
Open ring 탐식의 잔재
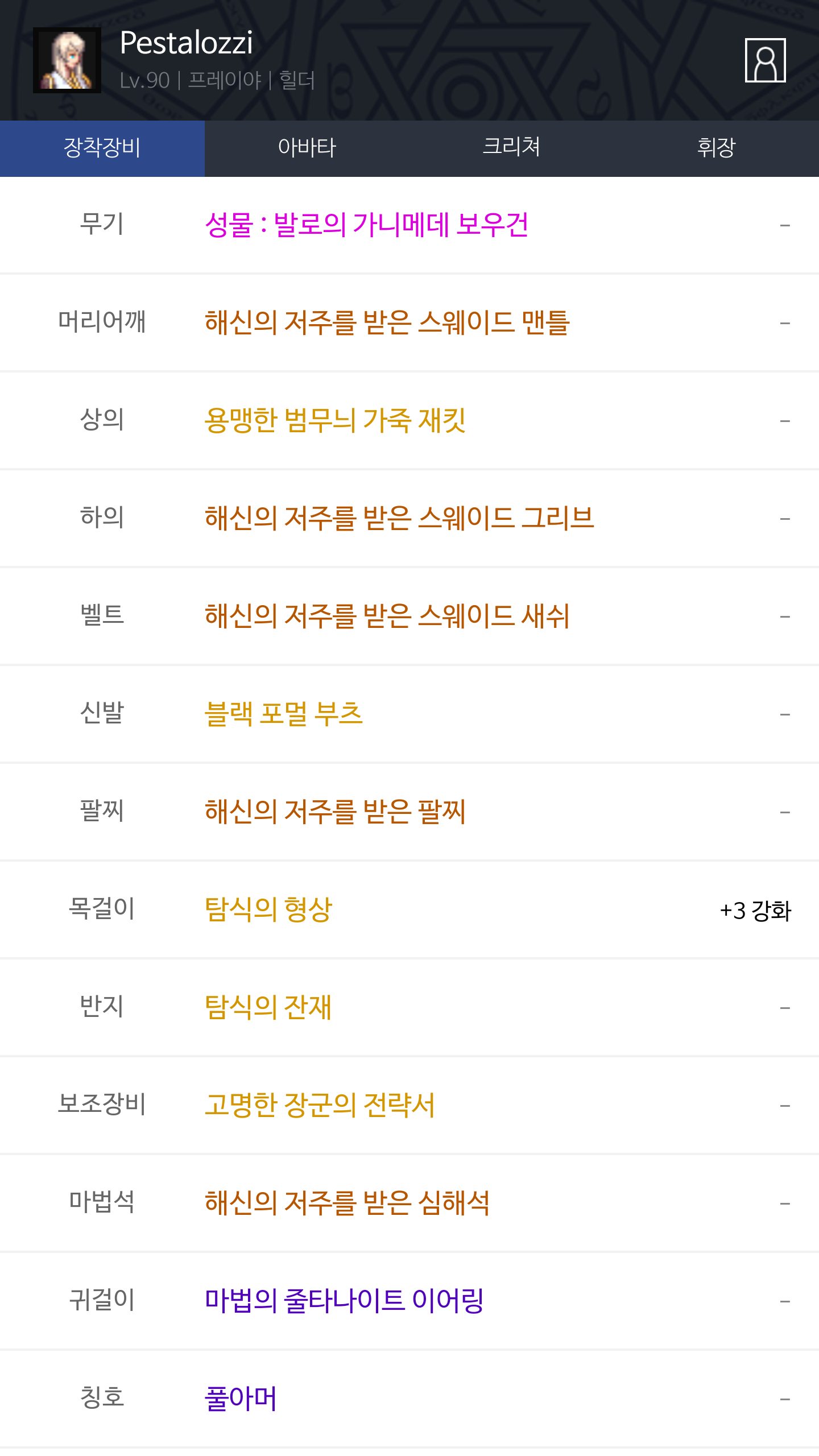[268, 1007]
